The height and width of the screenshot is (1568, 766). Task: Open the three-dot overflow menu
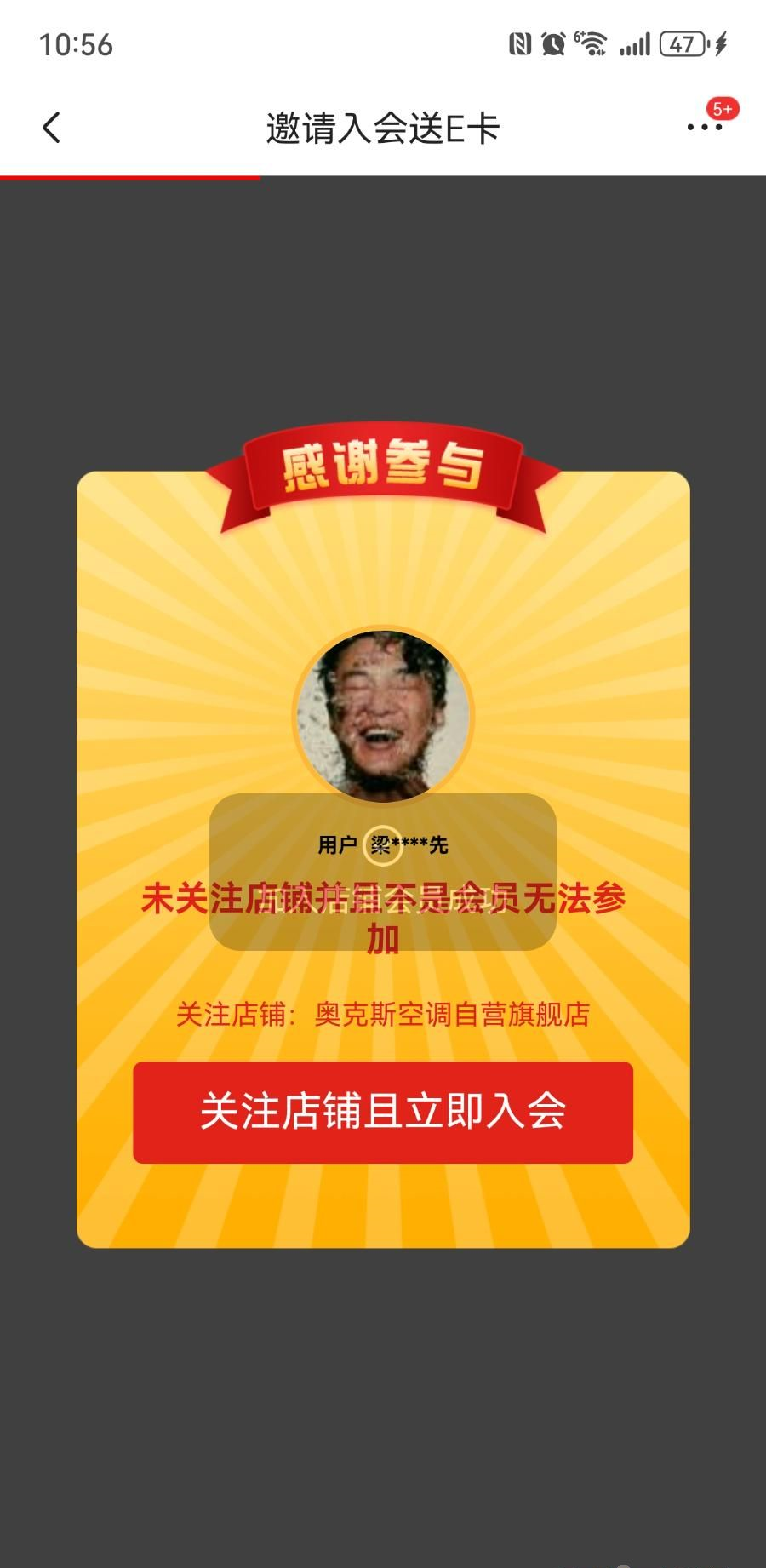click(x=705, y=128)
